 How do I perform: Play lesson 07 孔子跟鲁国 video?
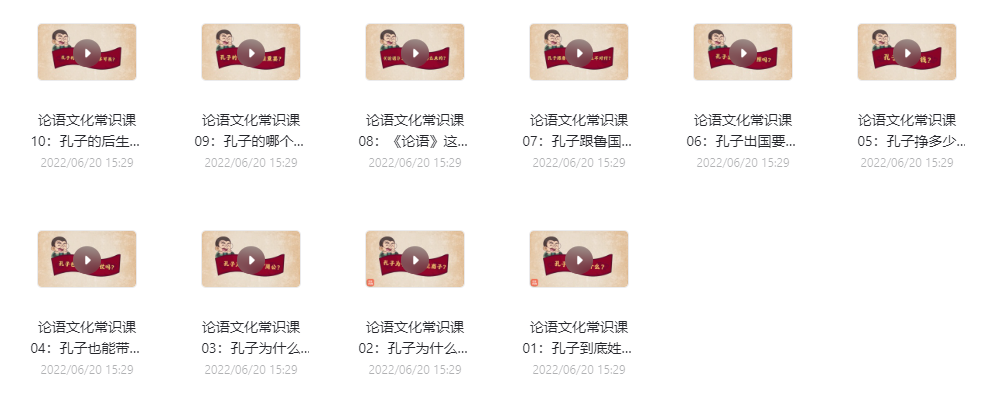(579, 53)
